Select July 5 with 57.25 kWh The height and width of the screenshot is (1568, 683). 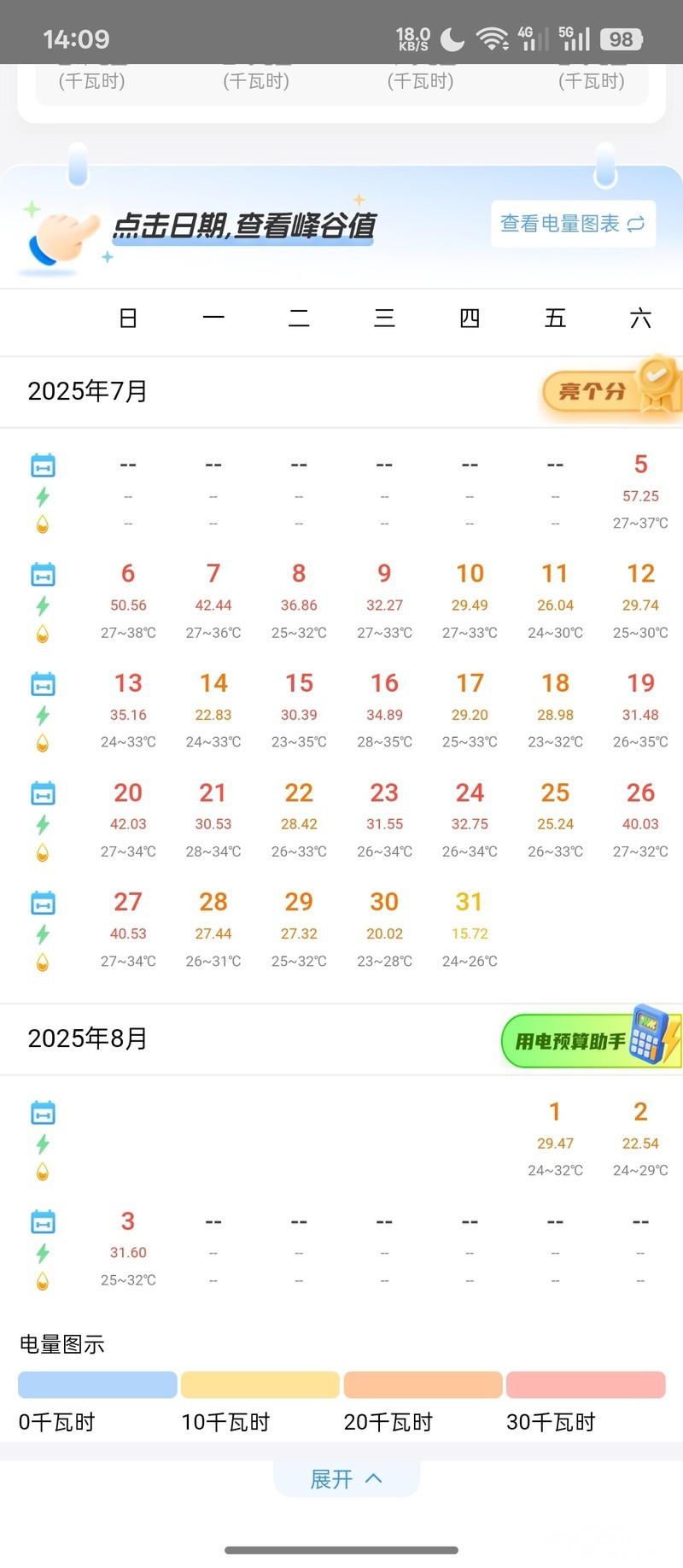[640, 491]
